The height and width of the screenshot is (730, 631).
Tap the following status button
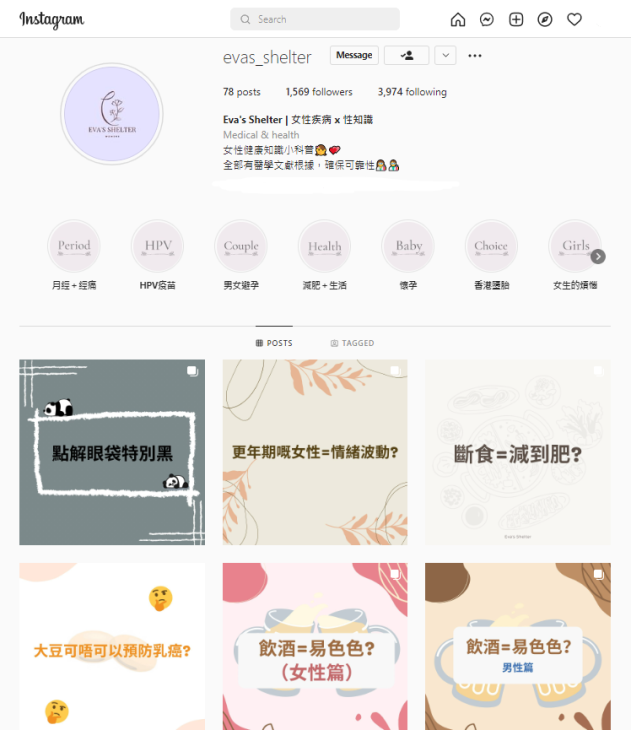coord(406,55)
